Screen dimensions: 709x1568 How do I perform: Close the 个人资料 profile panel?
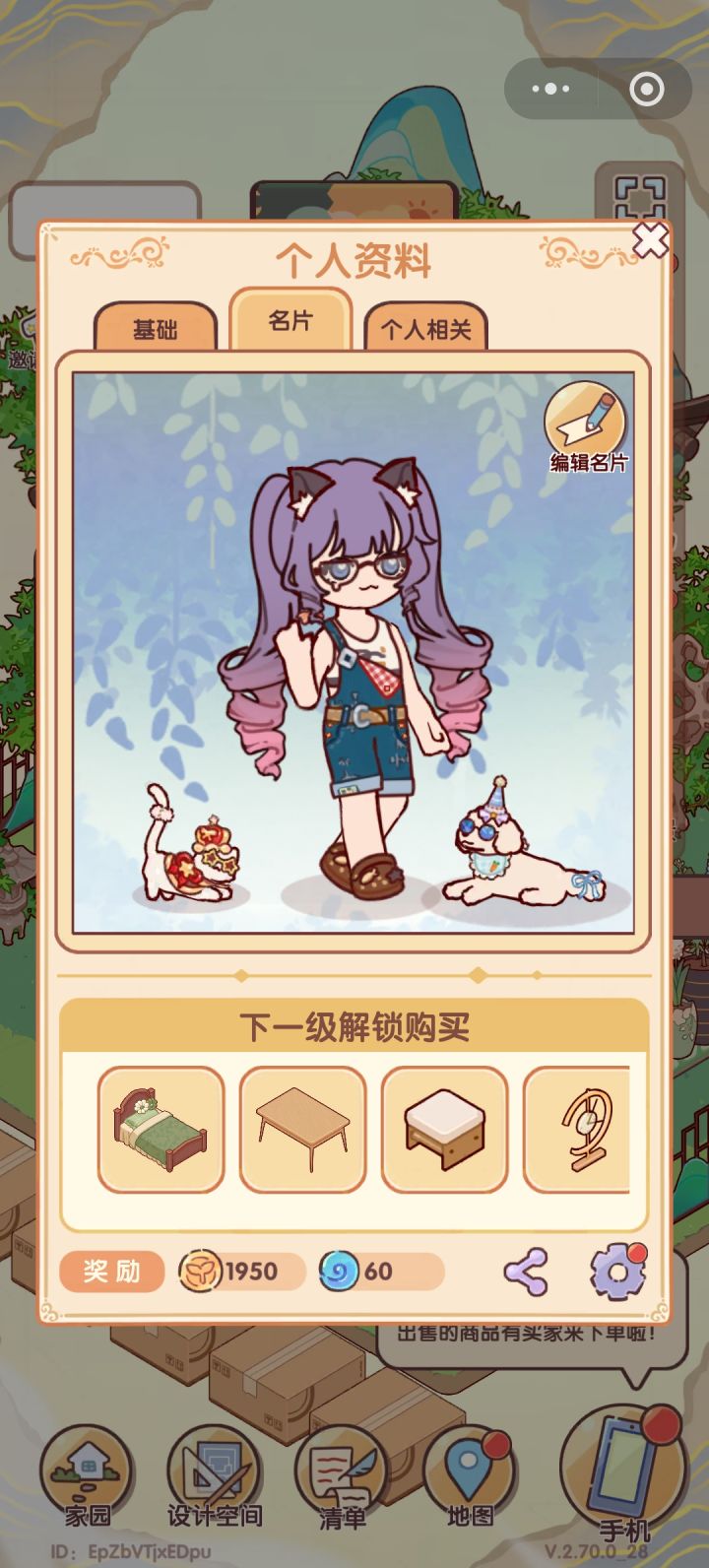pyautogui.click(x=649, y=238)
